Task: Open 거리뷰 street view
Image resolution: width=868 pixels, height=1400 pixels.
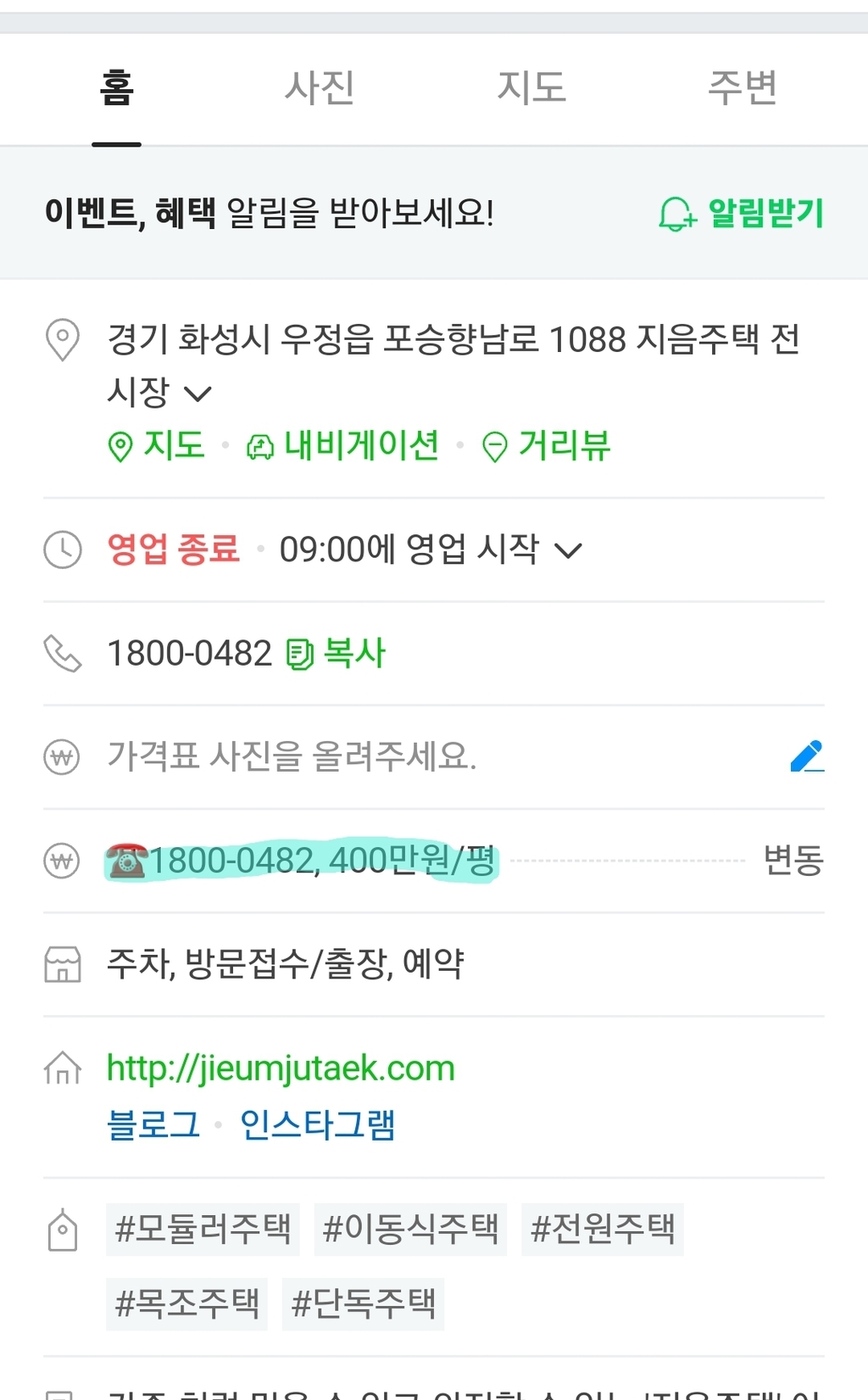Action: point(546,445)
